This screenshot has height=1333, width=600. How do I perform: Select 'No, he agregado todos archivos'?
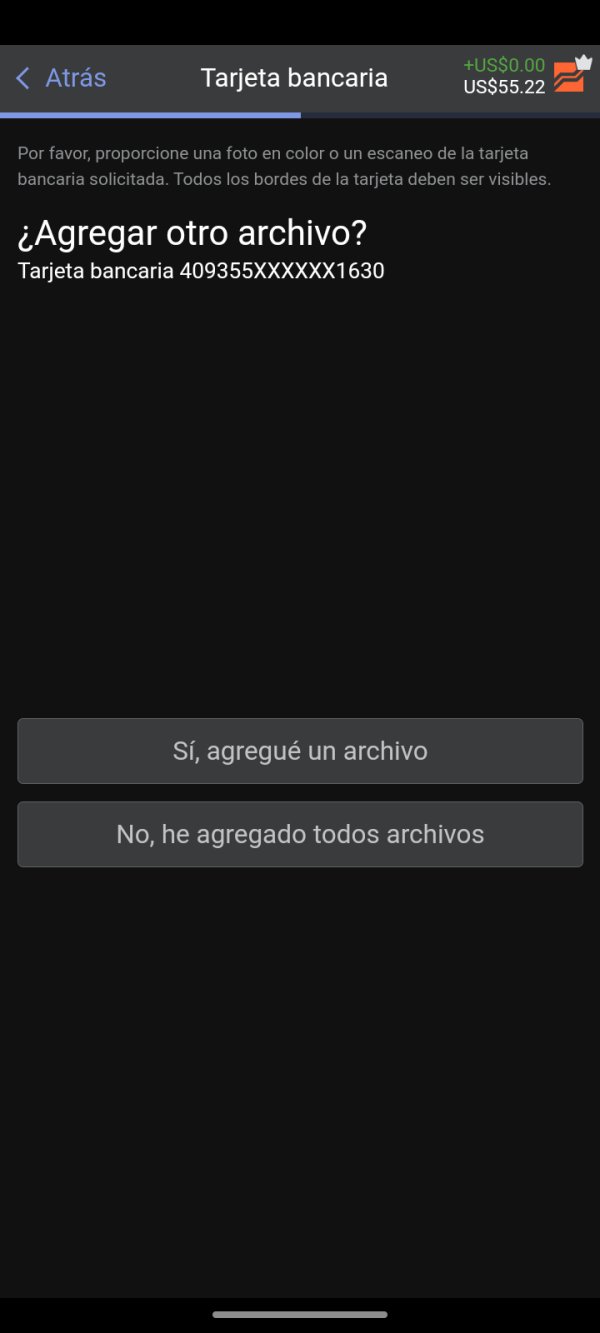[x=300, y=834]
